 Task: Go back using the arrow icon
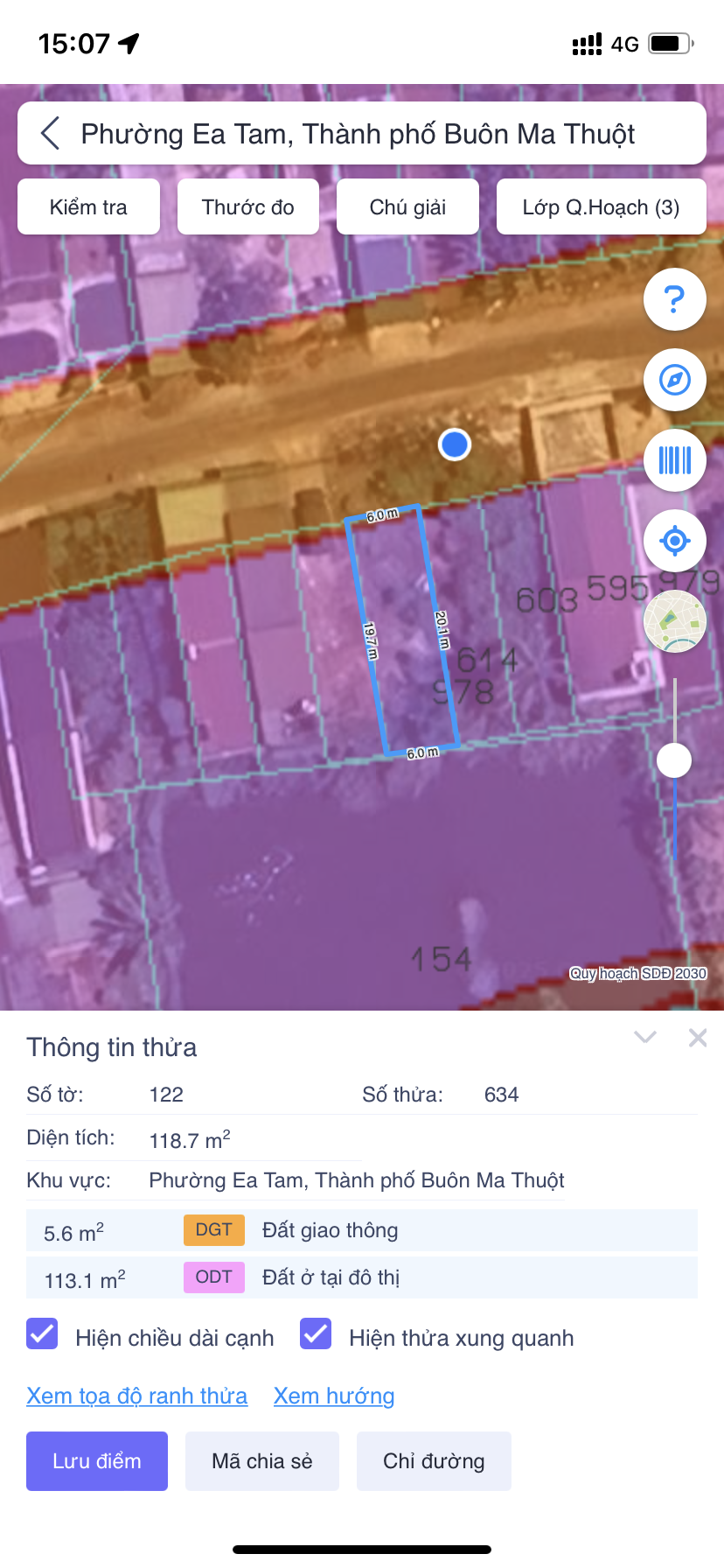(51, 134)
